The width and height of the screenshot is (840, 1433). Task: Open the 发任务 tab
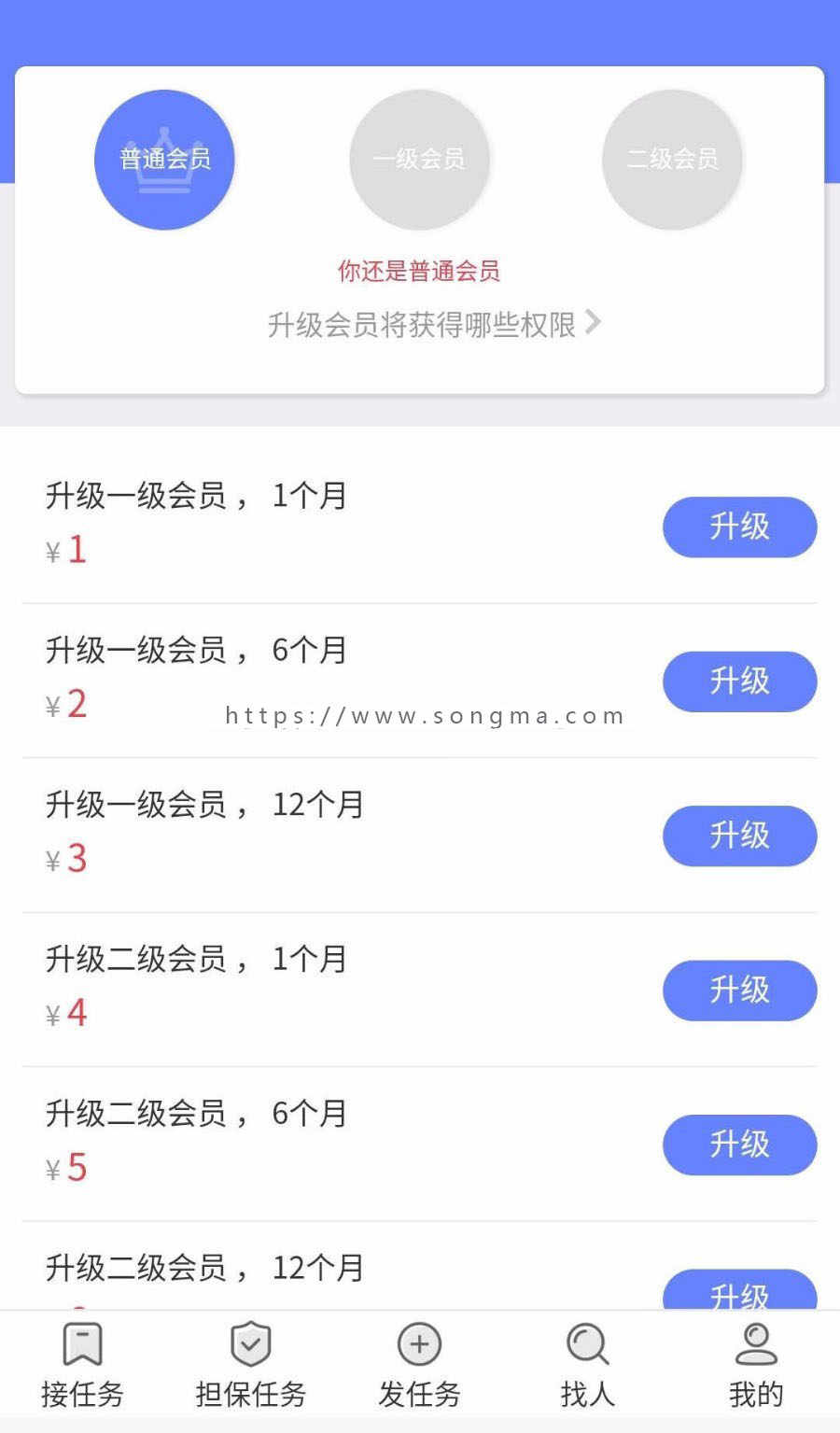(419, 1367)
